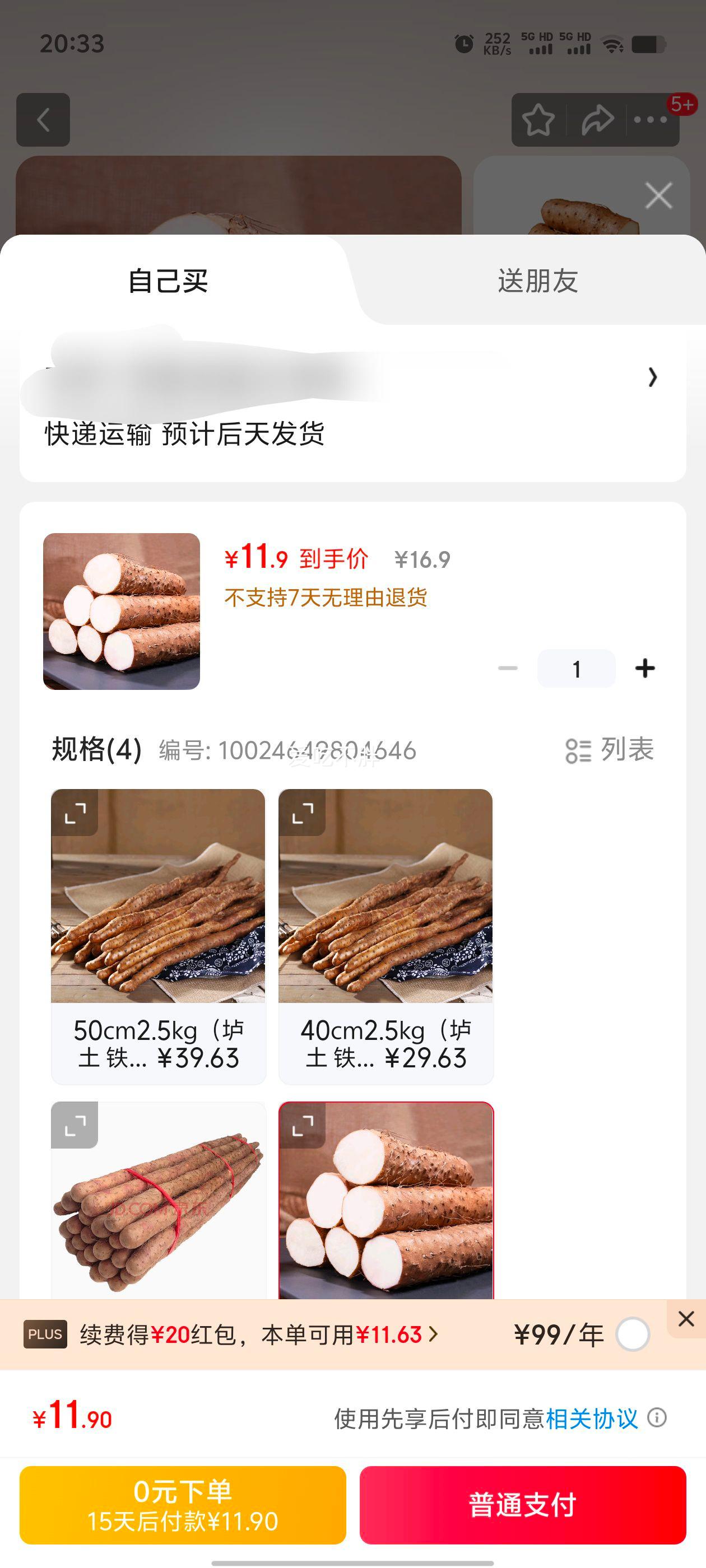Switch specs to 列表 list view
Image resolution: width=706 pixels, height=1568 pixels.
[x=610, y=750]
